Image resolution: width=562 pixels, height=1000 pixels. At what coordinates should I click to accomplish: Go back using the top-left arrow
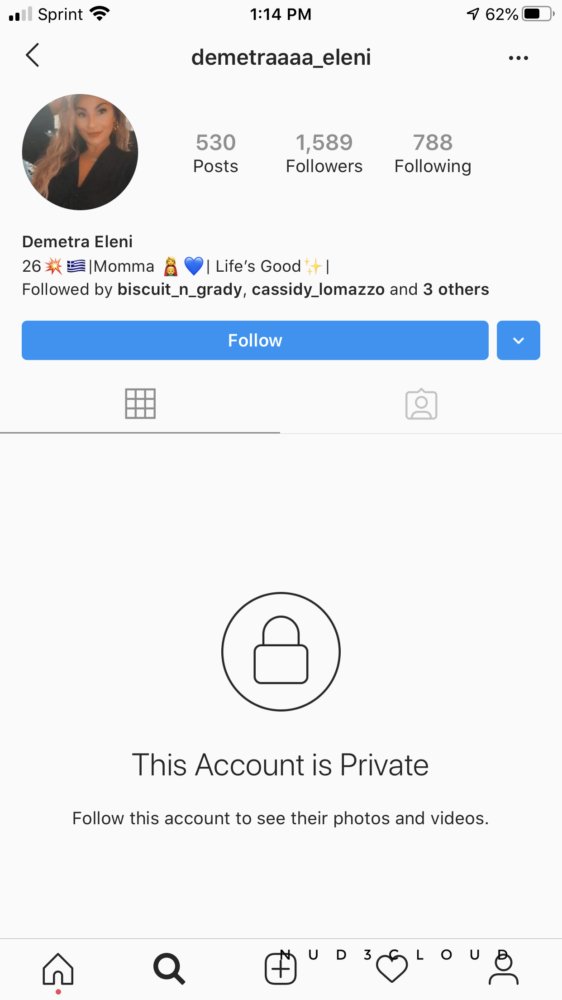point(33,55)
